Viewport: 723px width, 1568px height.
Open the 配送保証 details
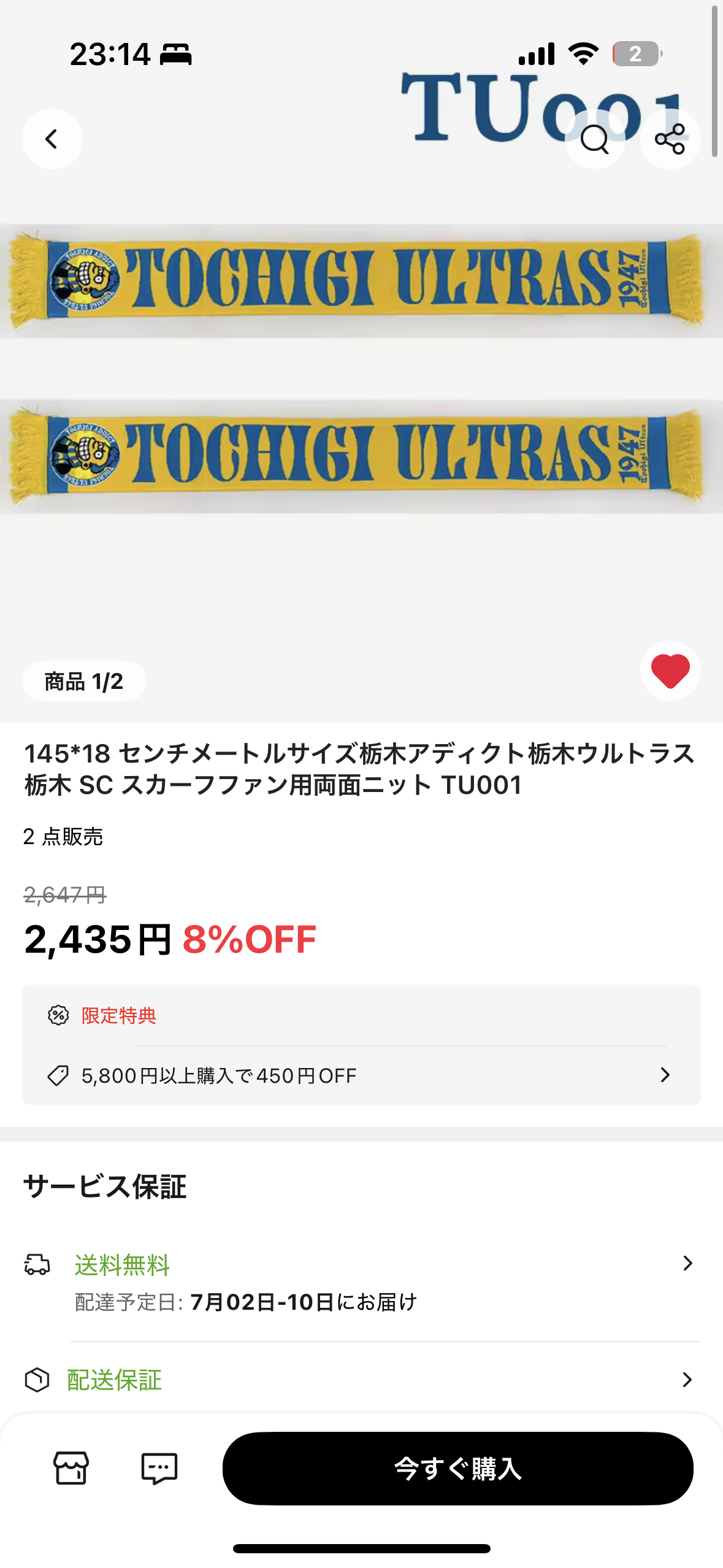tap(361, 1380)
